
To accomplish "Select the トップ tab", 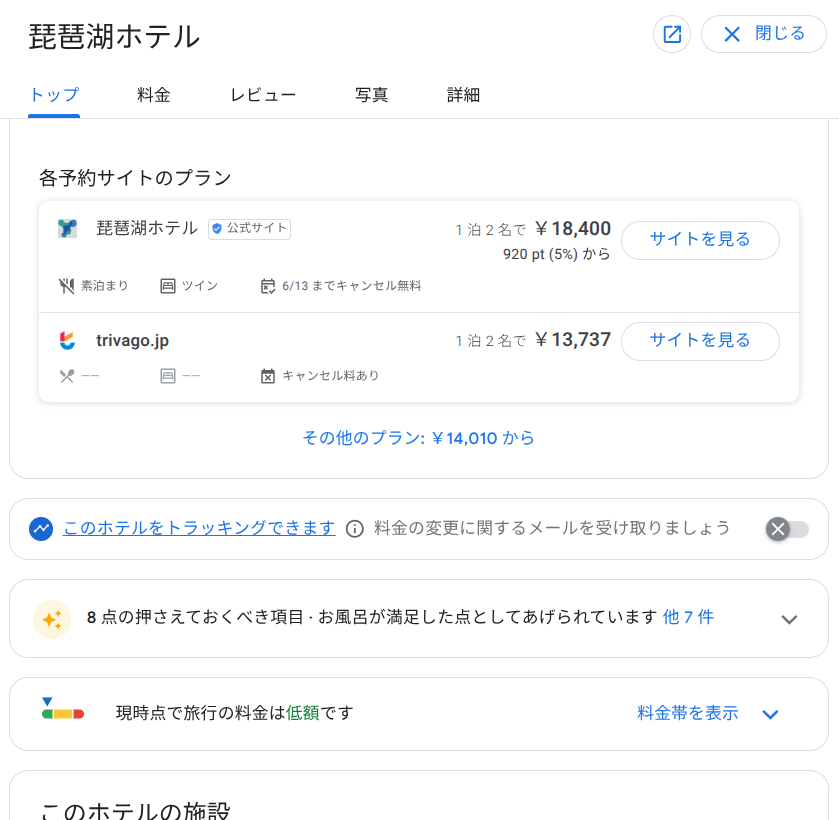I will click(x=54, y=96).
